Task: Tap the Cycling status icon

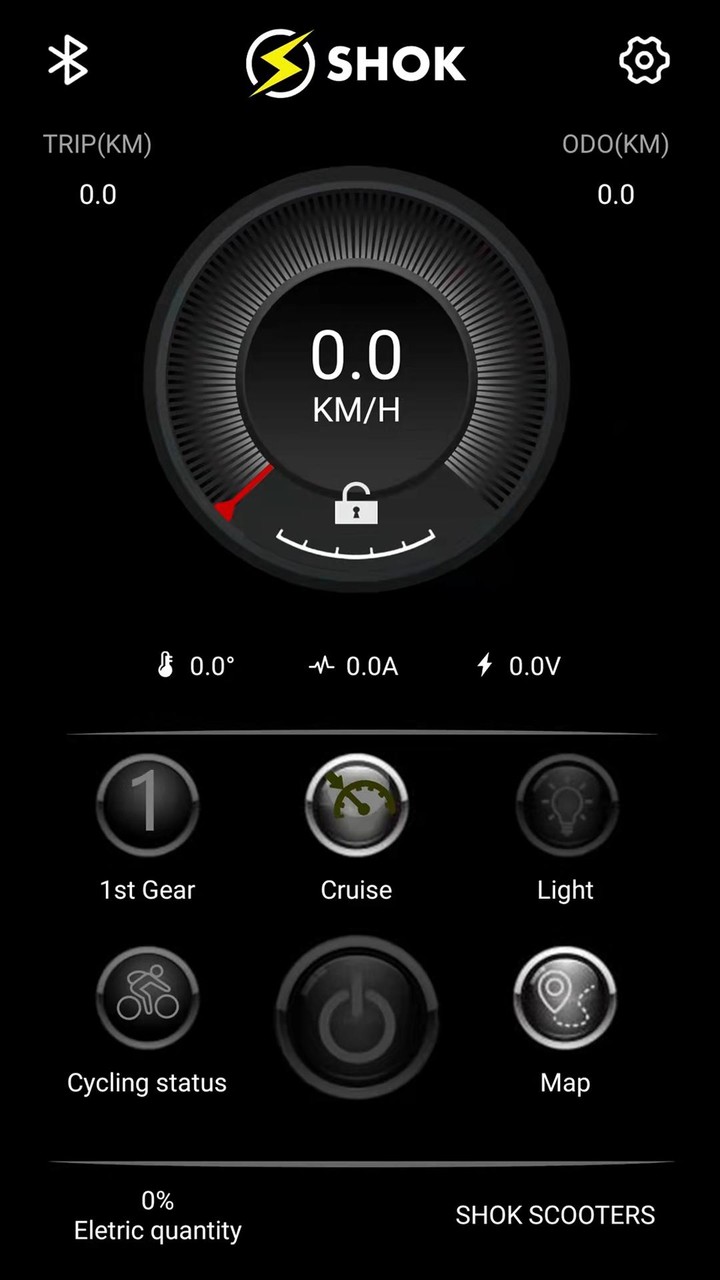Action: click(147, 997)
